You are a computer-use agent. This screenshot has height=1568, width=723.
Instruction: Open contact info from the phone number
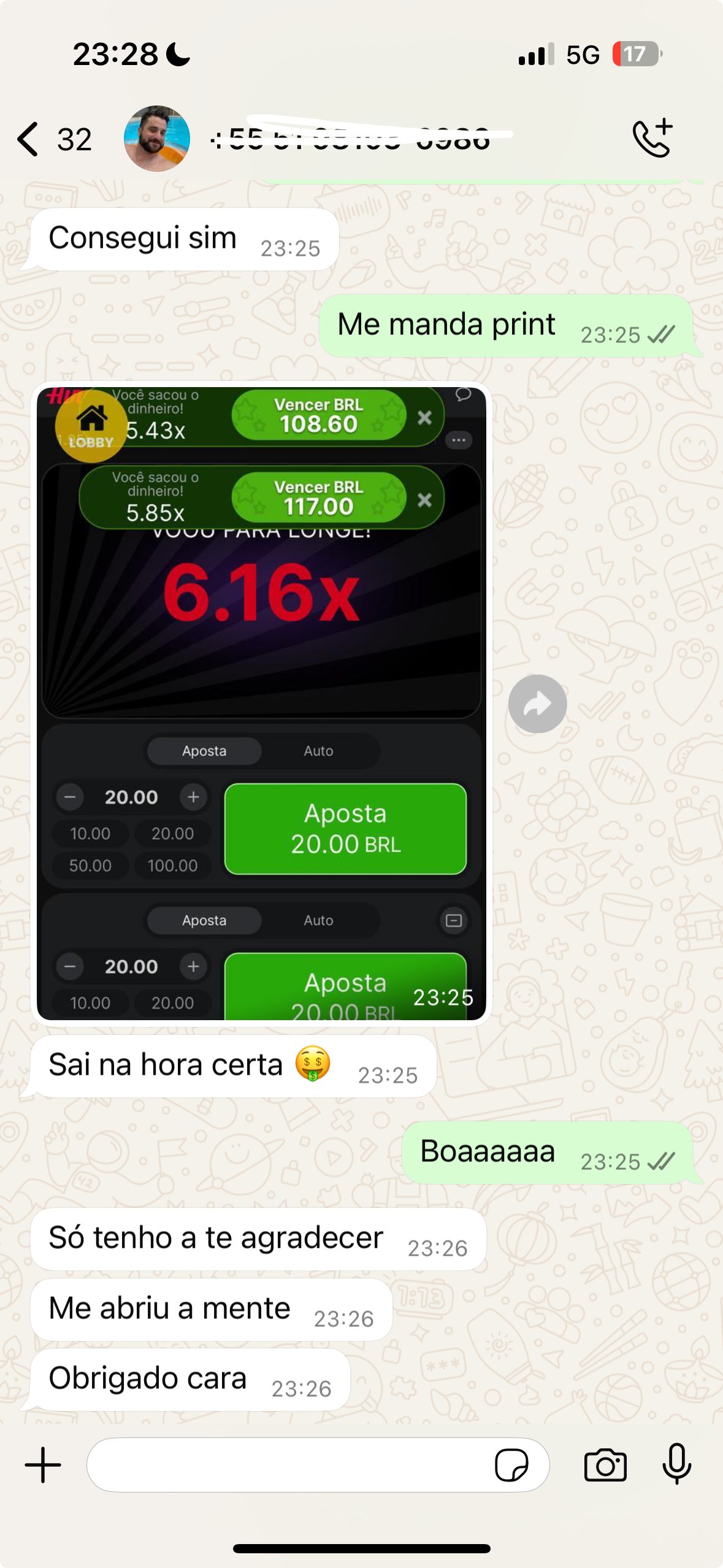coord(350,139)
